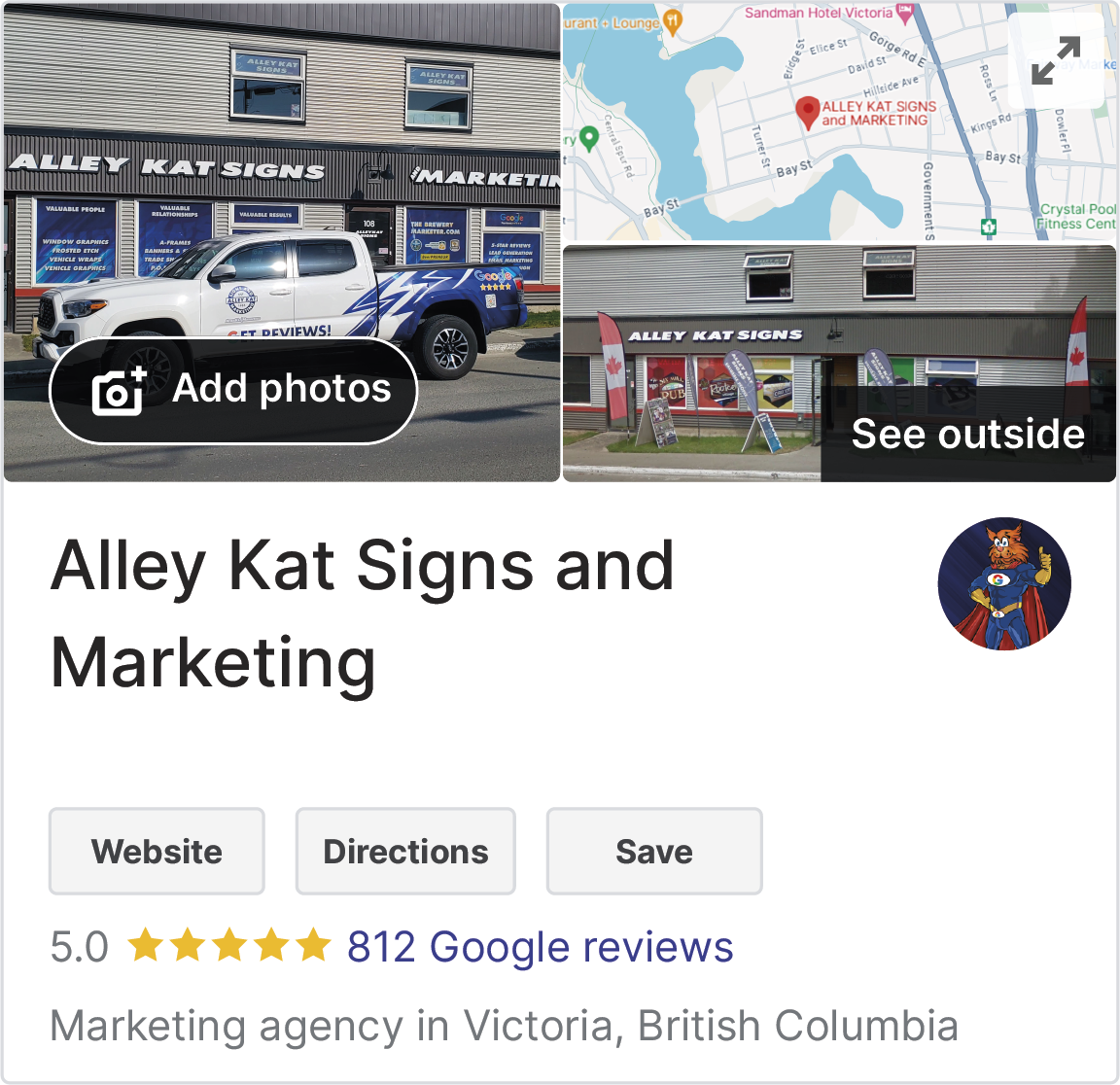Visit the business Website

click(157, 852)
